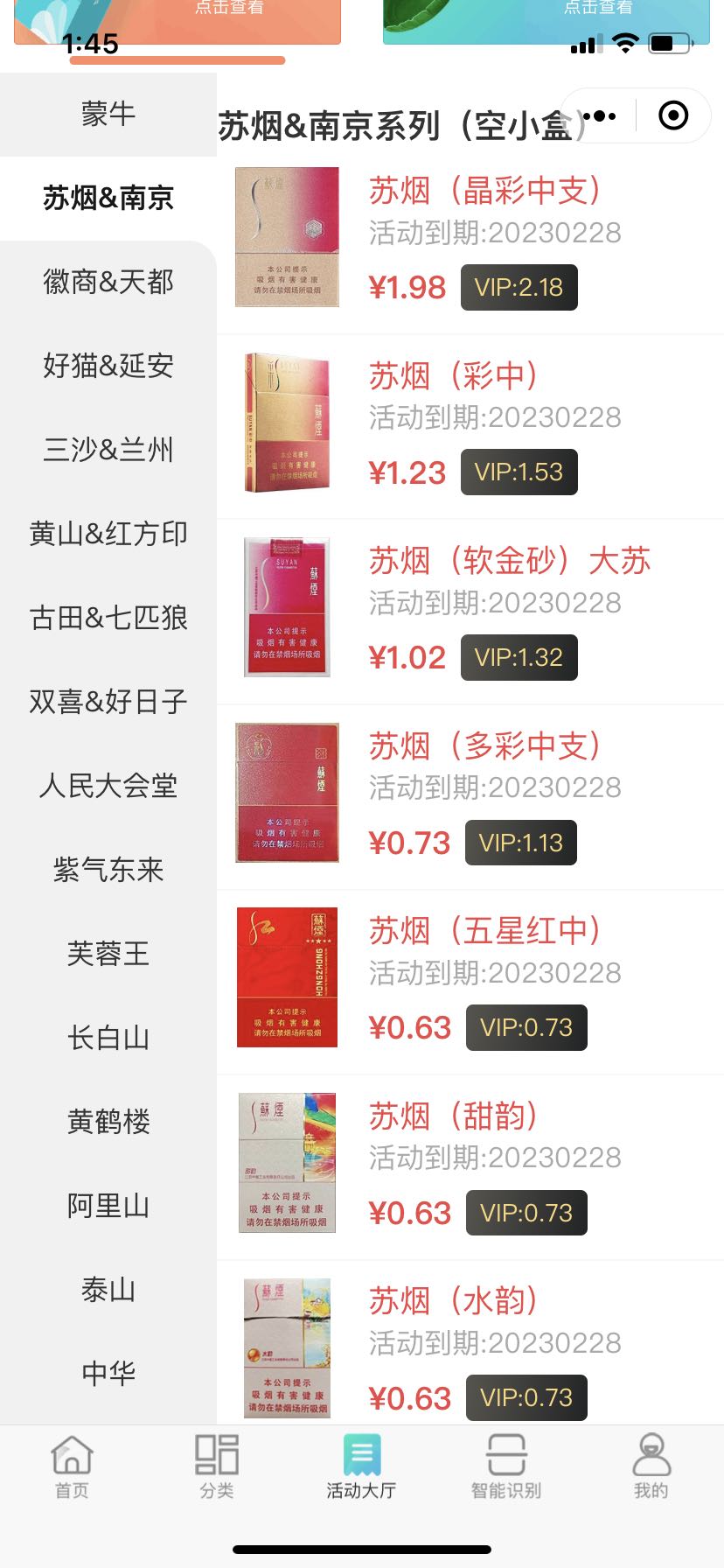
Task: Select the 黄山&红方印 category
Action: (x=108, y=534)
